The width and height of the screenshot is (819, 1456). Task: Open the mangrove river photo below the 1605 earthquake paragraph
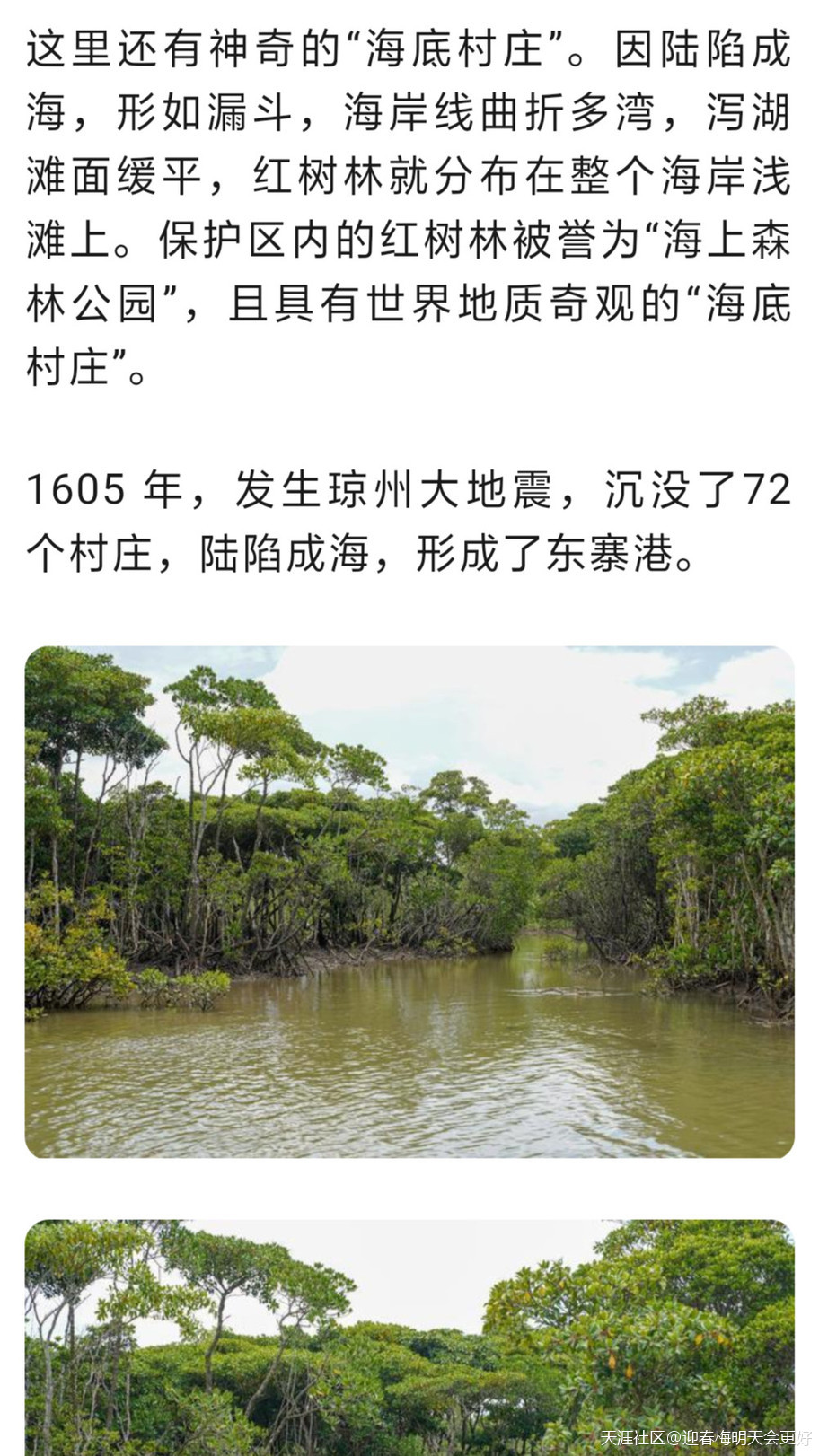pyautogui.click(x=409, y=901)
